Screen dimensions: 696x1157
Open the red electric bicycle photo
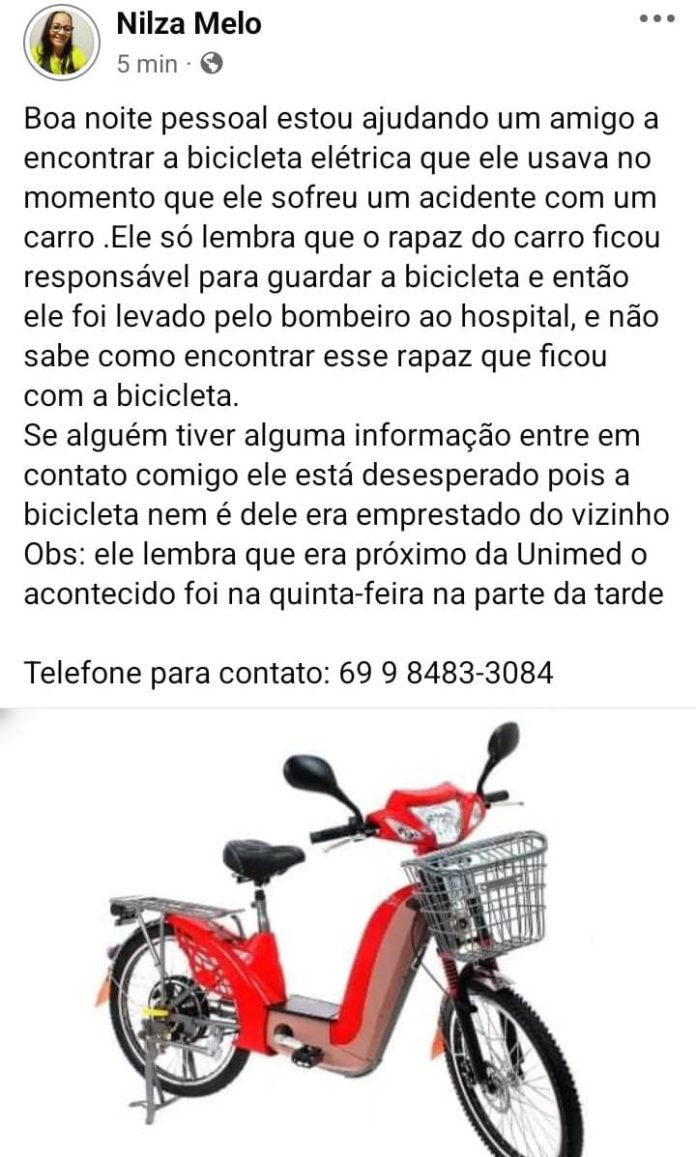click(x=348, y=930)
